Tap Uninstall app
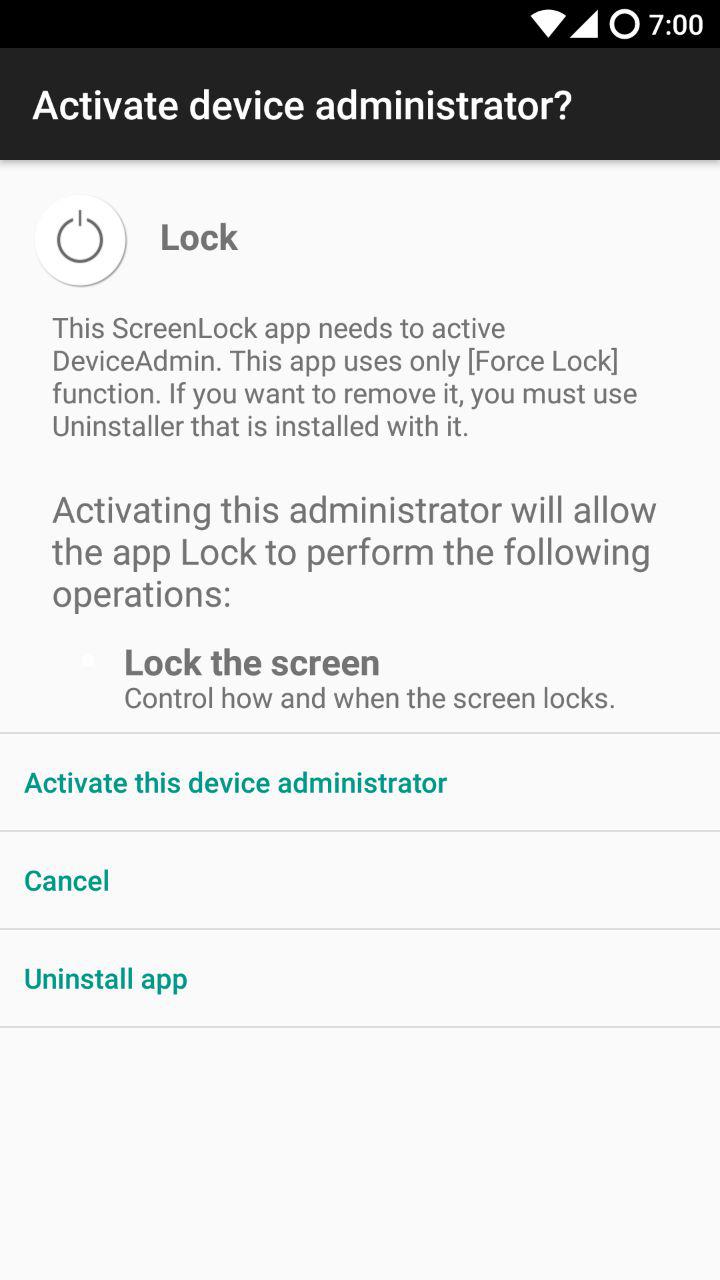Image resolution: width=720 pixels, height=1280 pixels. click(x=105, y=978)
